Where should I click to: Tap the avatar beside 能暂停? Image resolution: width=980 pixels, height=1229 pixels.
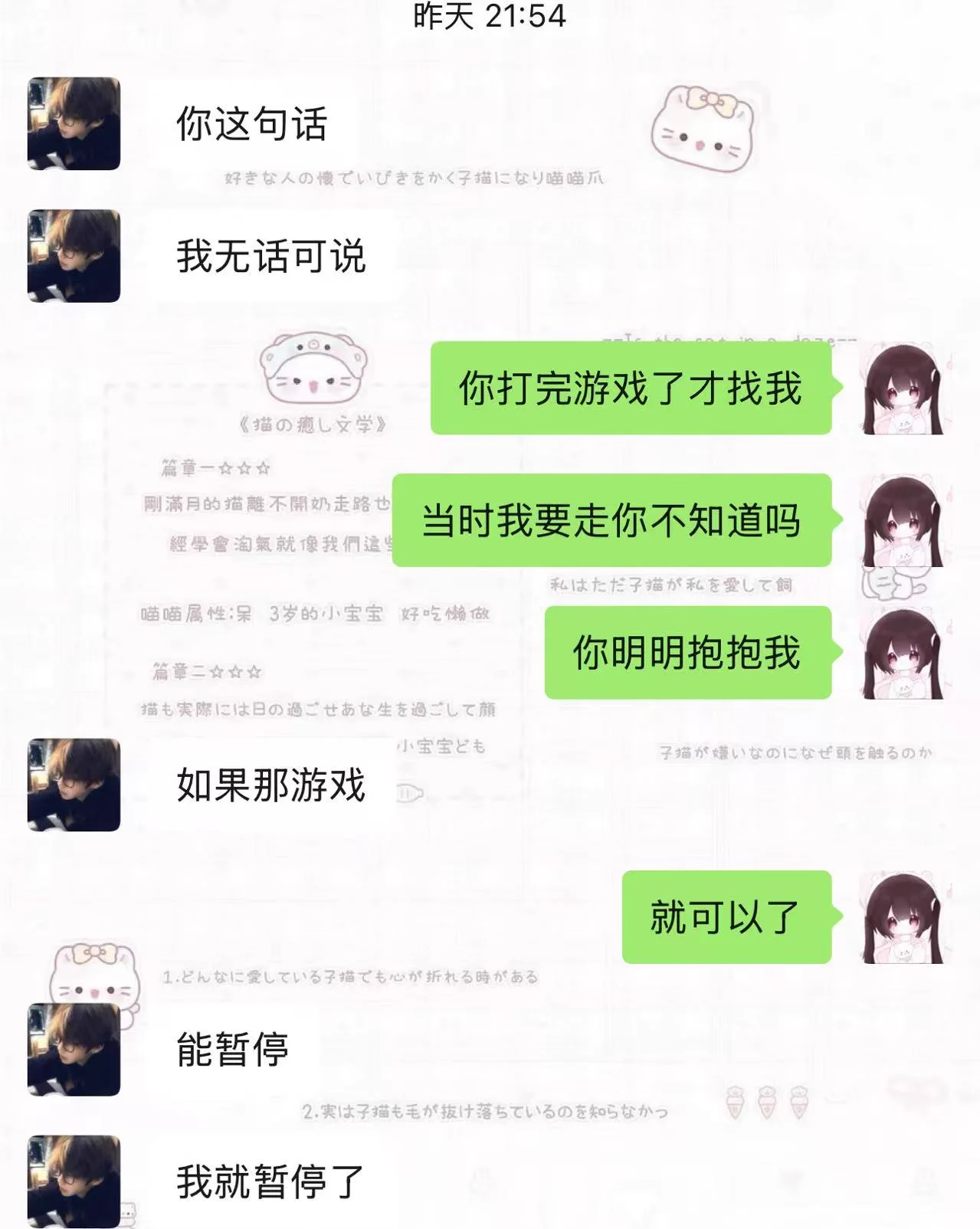(74, 1049)
